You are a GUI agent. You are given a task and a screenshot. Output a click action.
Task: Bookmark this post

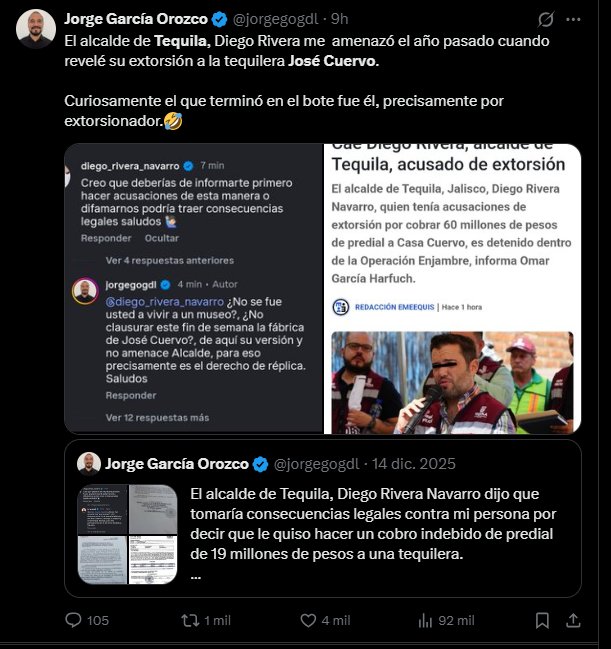click(x=542, y=620)
